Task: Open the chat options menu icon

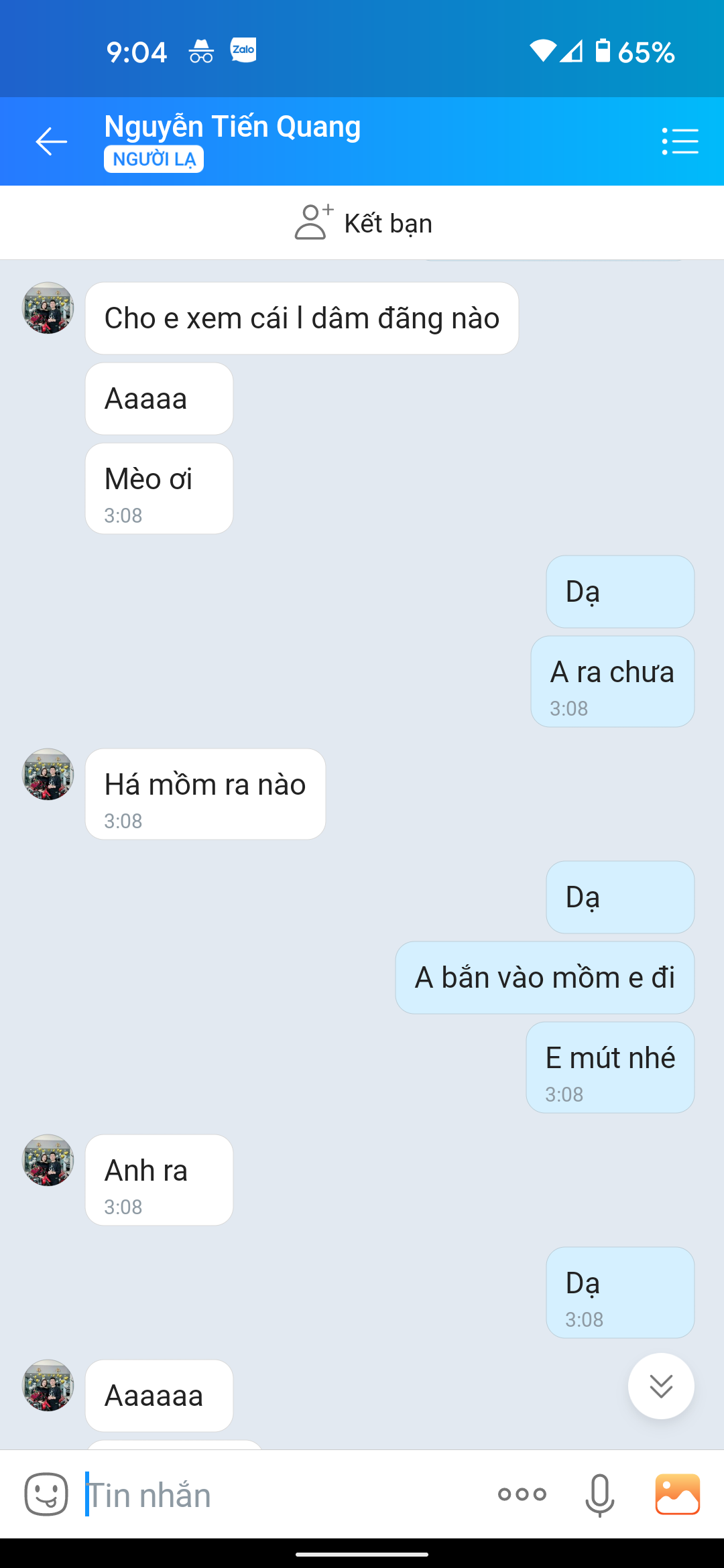Action: click(x=680, y=141)
